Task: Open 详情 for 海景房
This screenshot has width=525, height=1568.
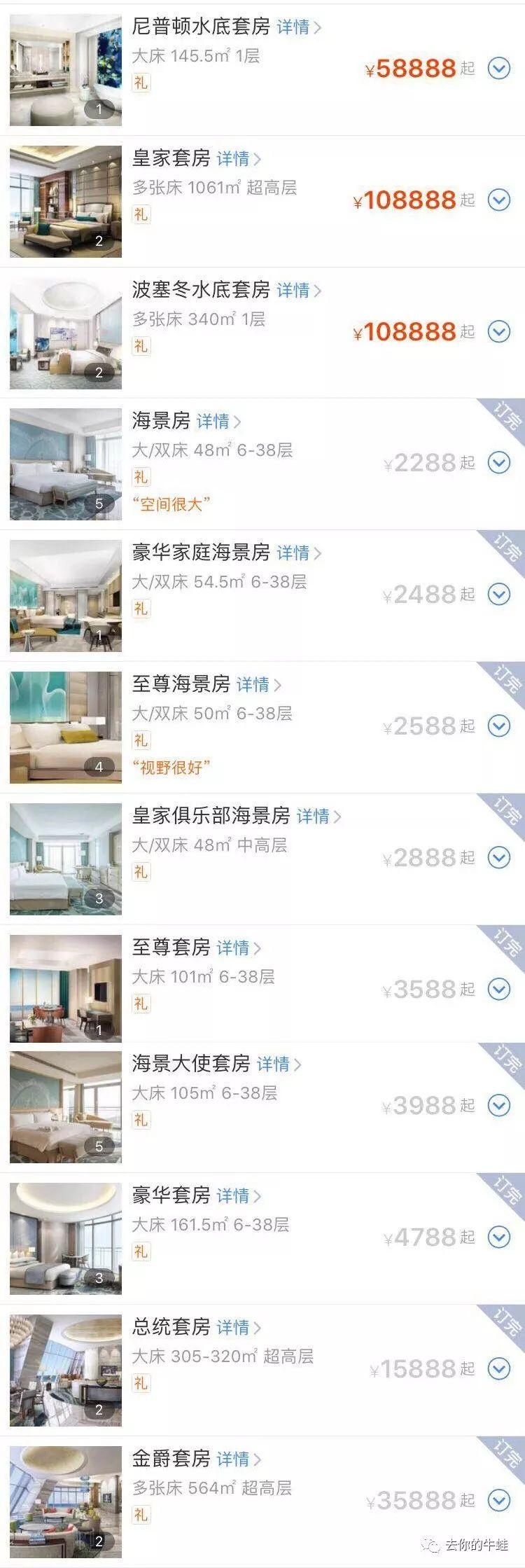Action: [x=218, y=422]
